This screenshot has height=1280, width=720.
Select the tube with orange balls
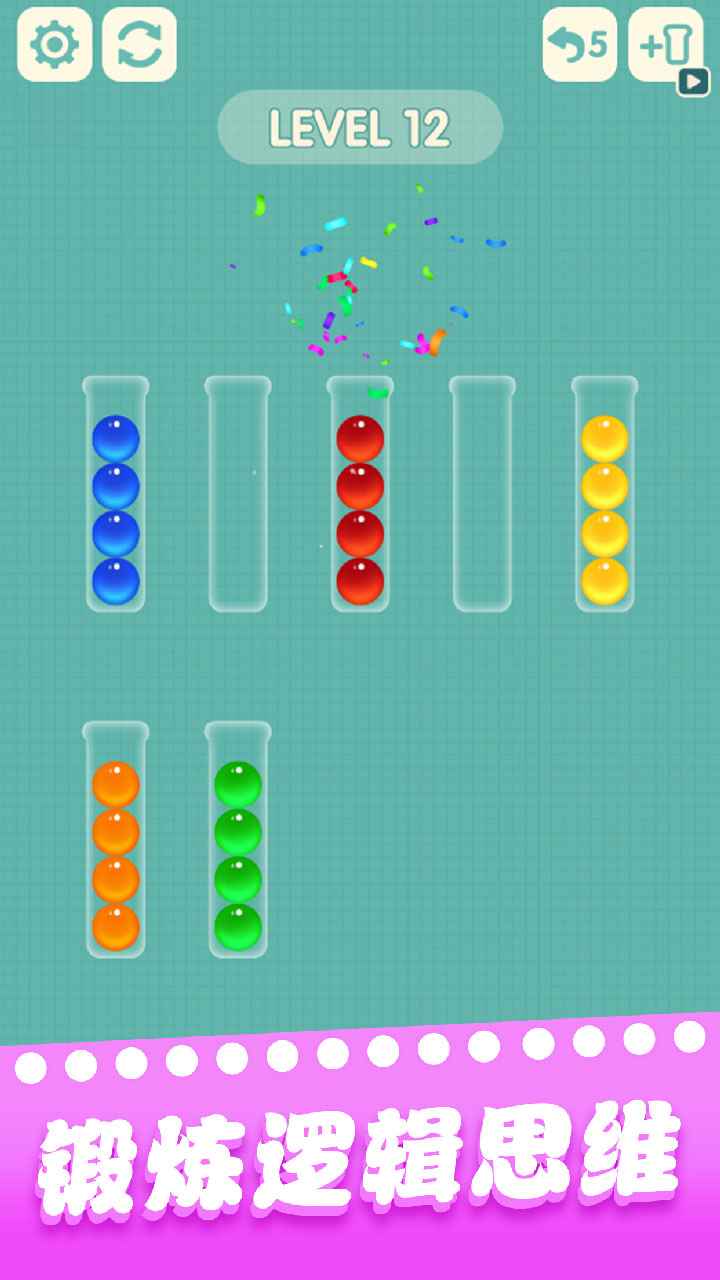coord(116,840)
